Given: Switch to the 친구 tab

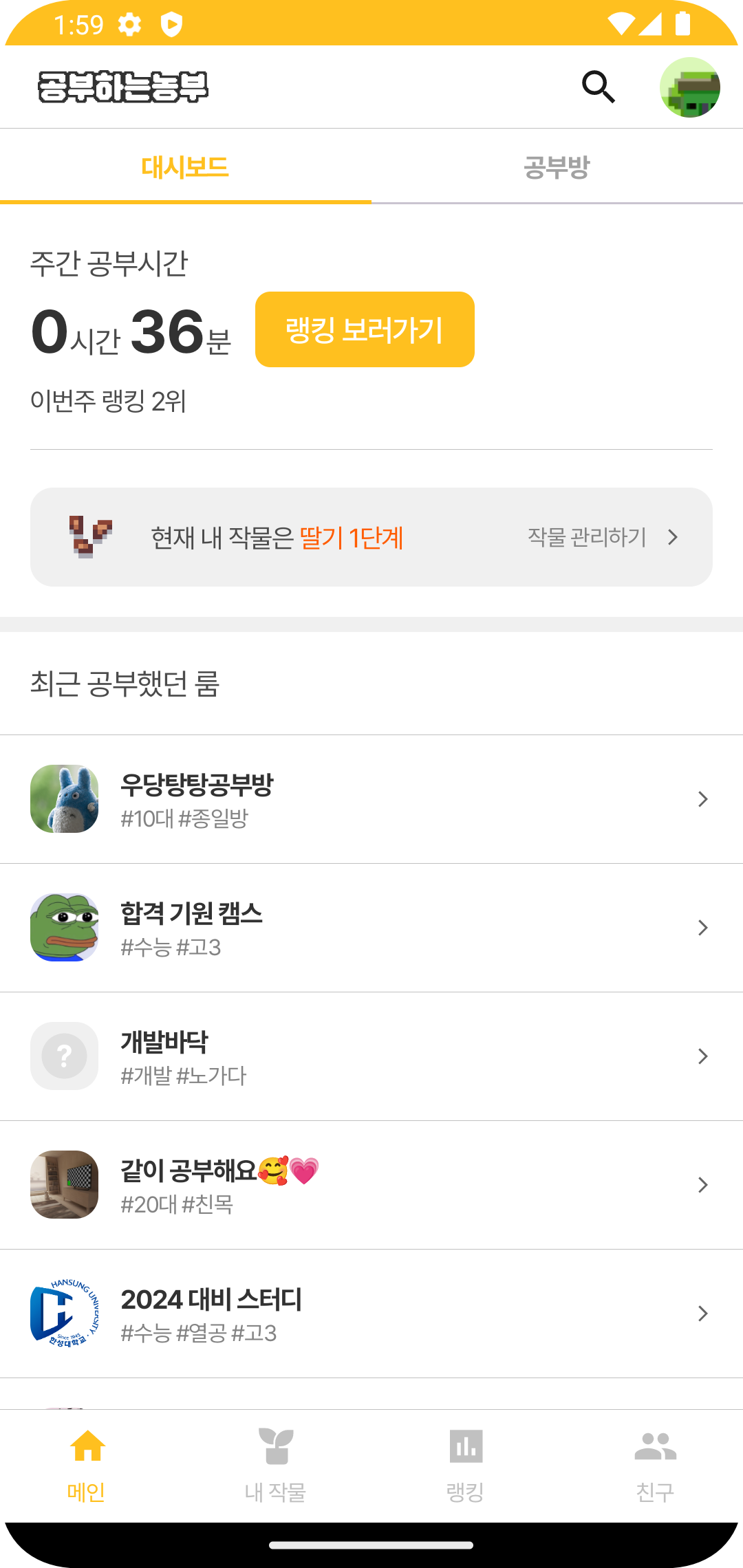Looking at the screenshot, I should point(655,1466).
